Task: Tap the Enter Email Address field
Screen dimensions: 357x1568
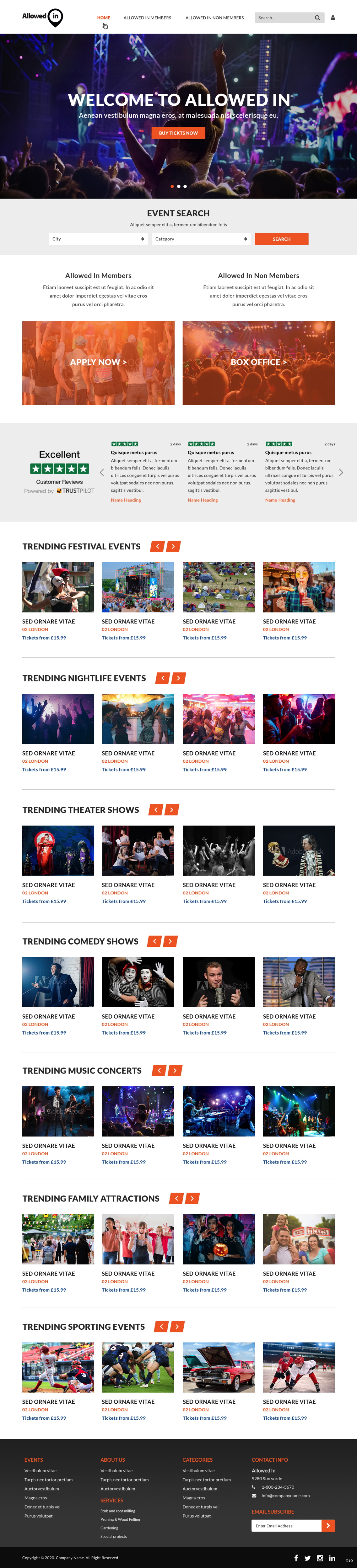Action: click(x=286, y=1525)
